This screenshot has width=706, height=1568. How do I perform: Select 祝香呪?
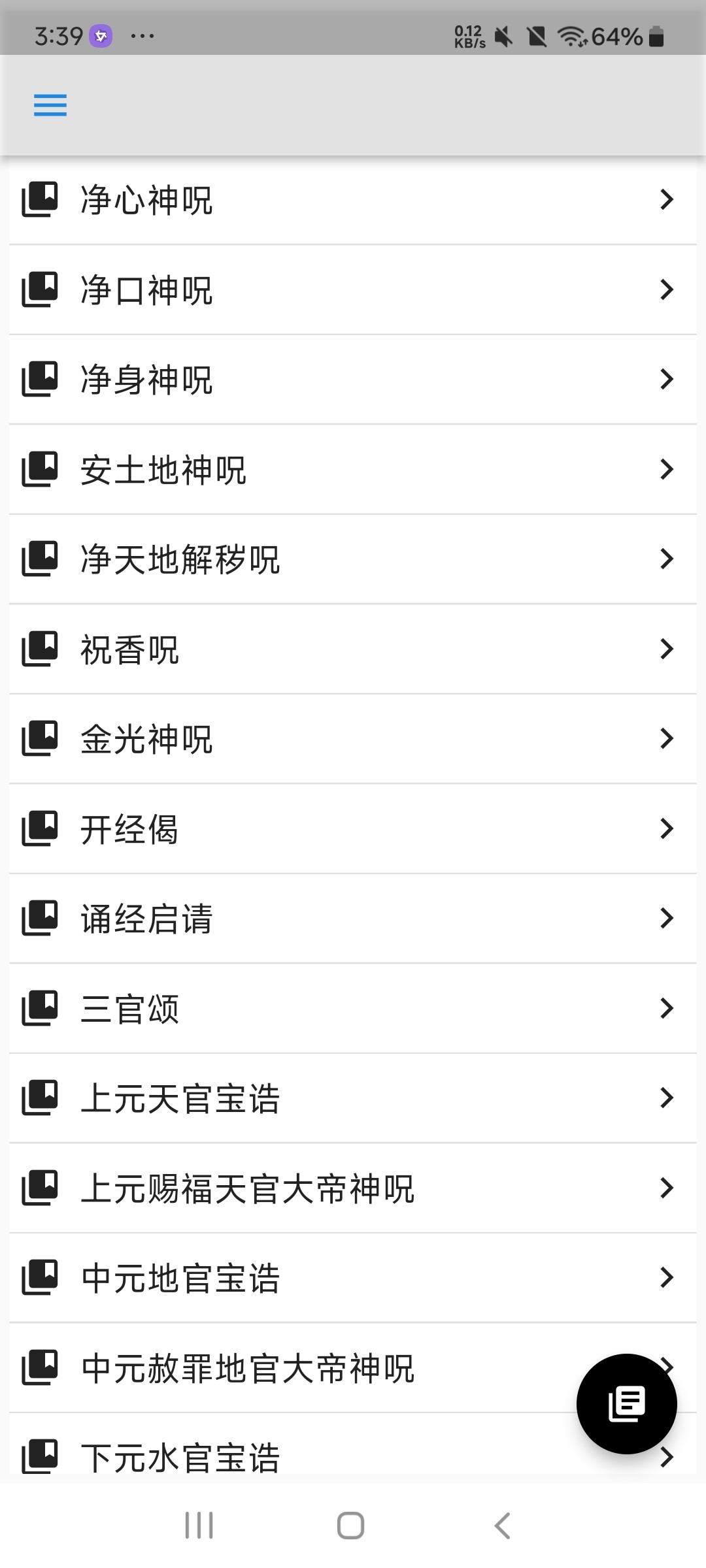coord(353,649)
